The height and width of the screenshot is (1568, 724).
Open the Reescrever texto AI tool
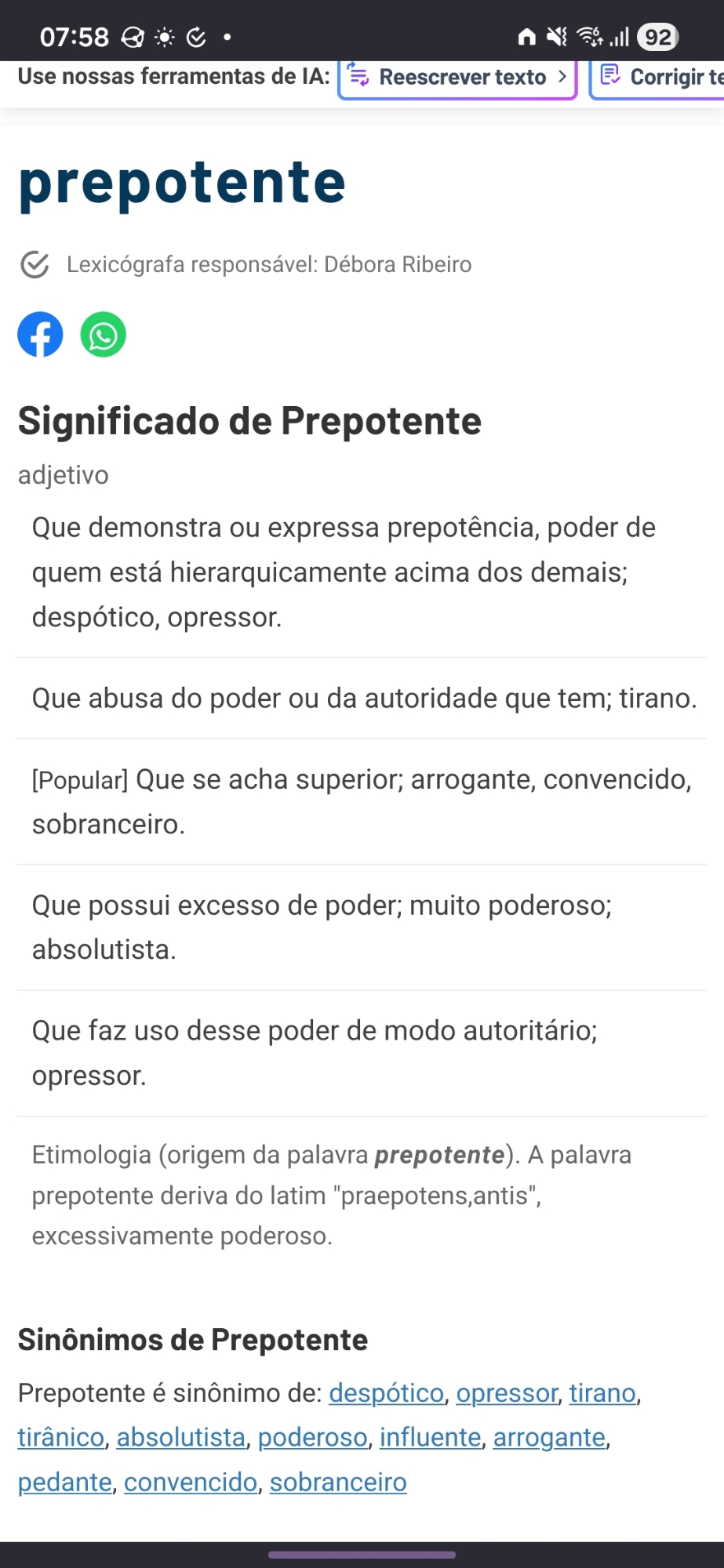(457, 78)
